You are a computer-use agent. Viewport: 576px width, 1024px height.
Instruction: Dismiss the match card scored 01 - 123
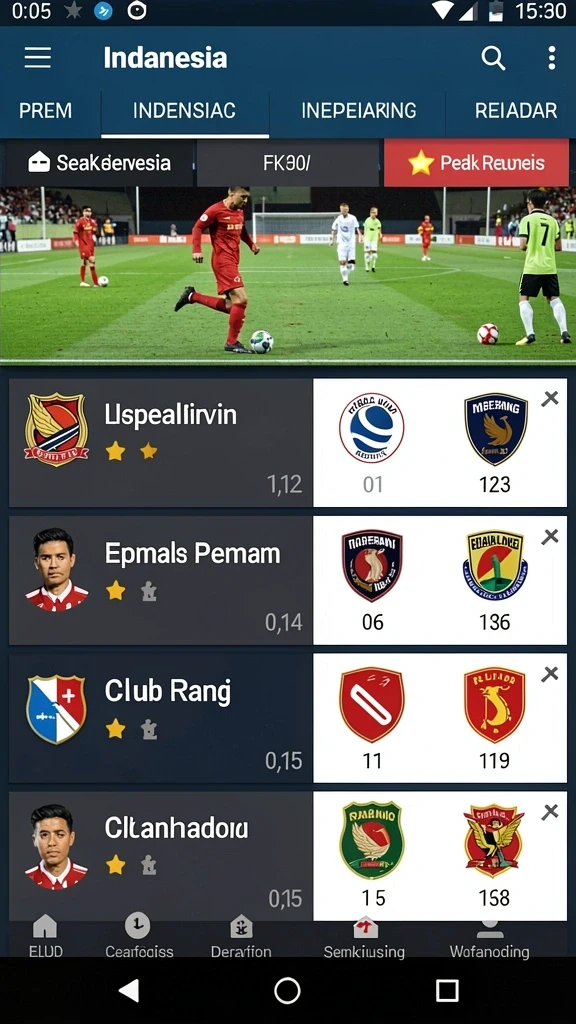(x=551, y=398)
